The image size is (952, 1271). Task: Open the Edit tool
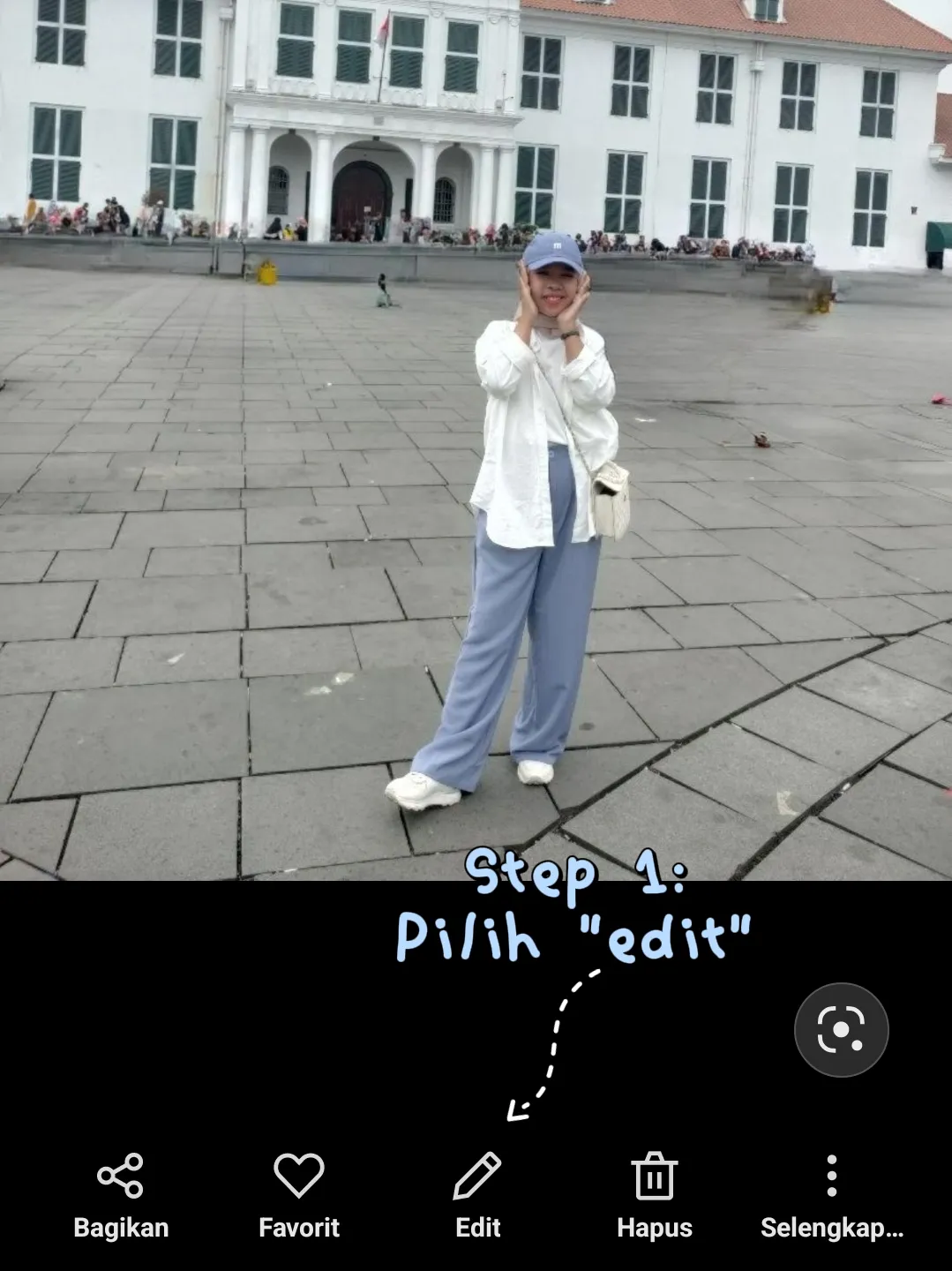477,1193
